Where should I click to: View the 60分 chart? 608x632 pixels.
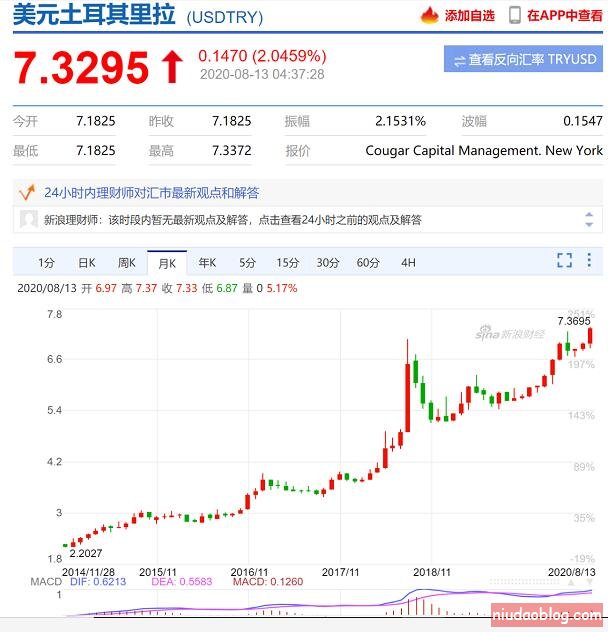point(368,263)
